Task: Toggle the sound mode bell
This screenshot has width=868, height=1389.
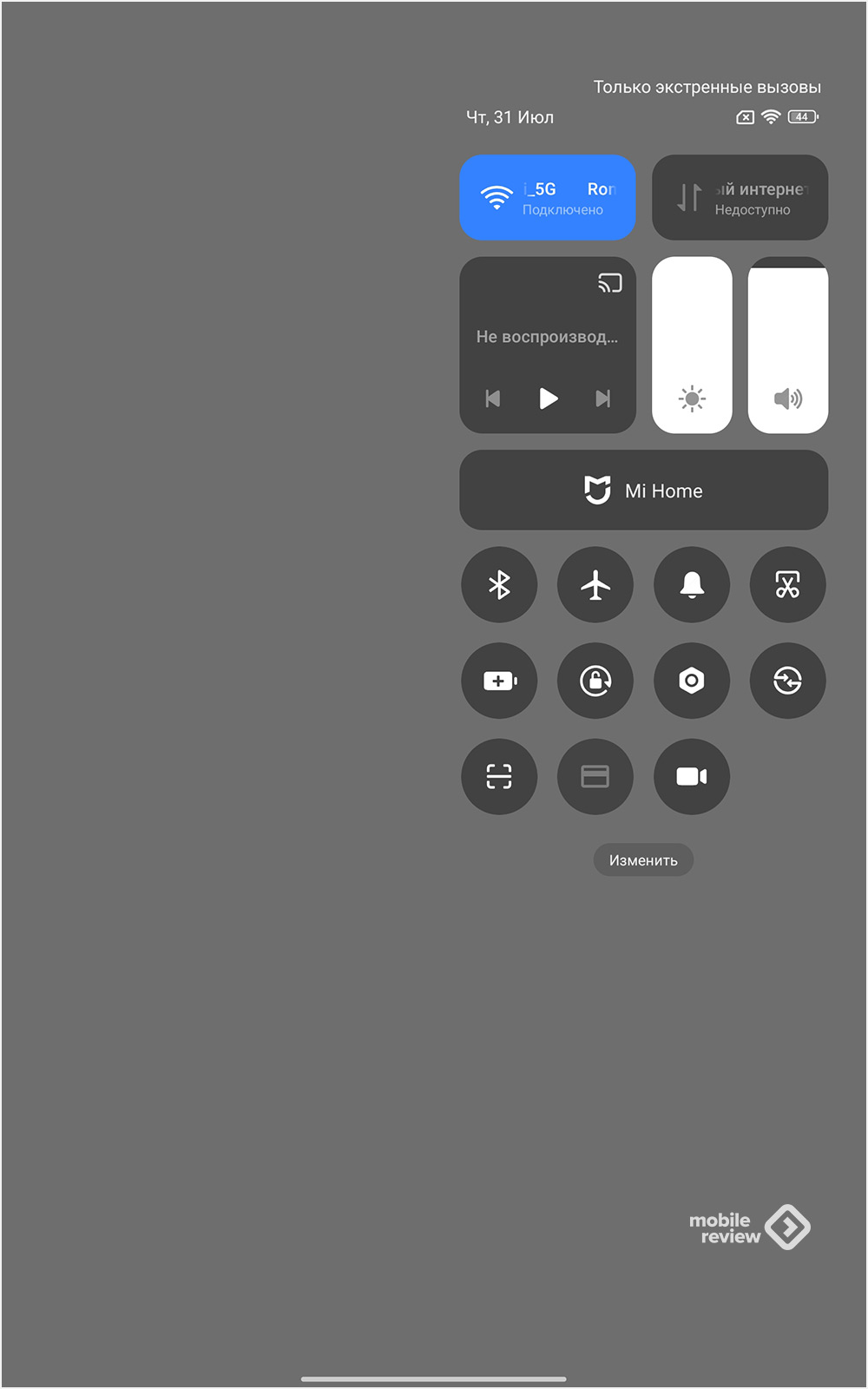Action: (x=692, y=585)
